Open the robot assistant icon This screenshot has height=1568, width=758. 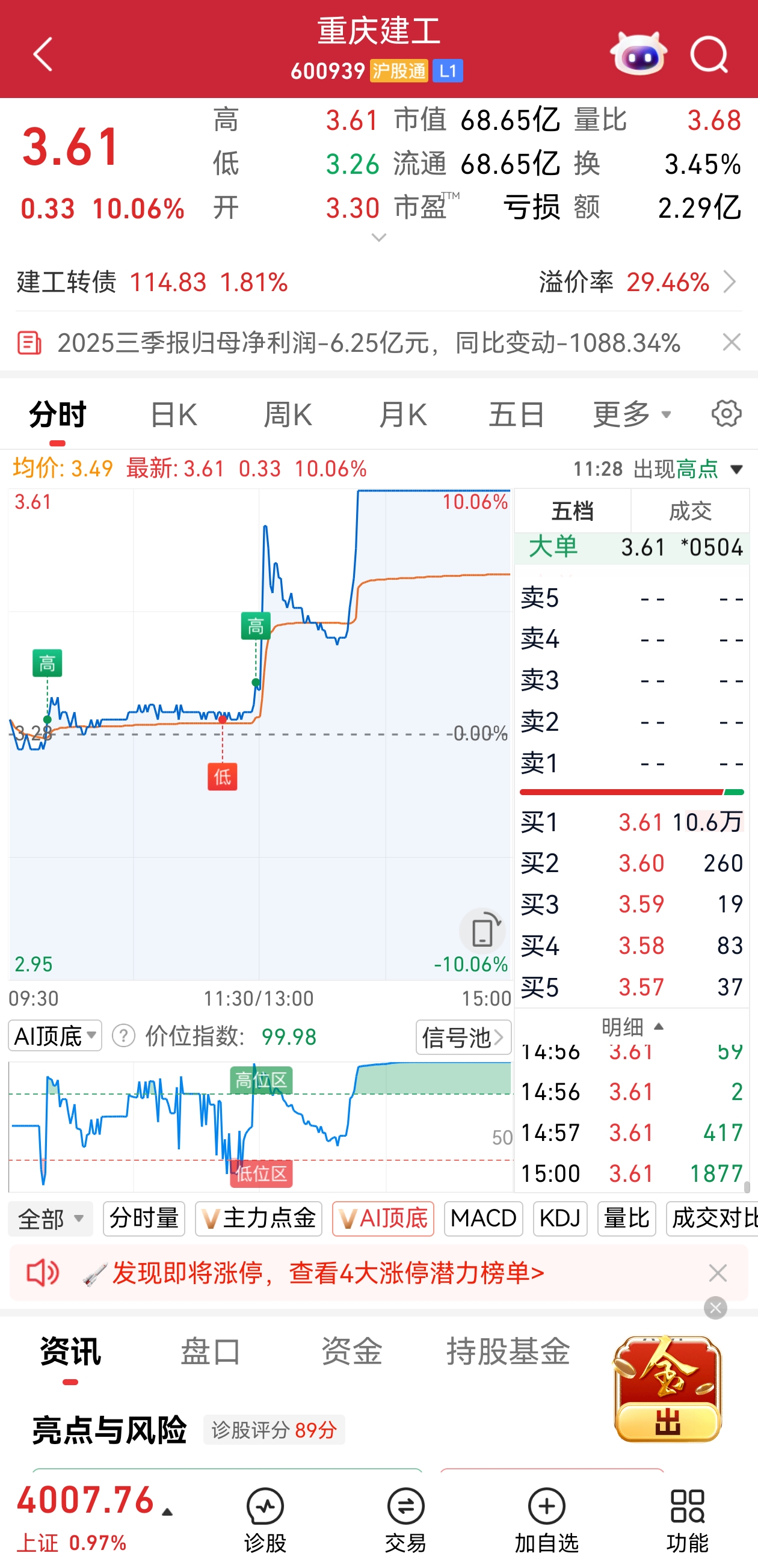(x=638, y=55)
